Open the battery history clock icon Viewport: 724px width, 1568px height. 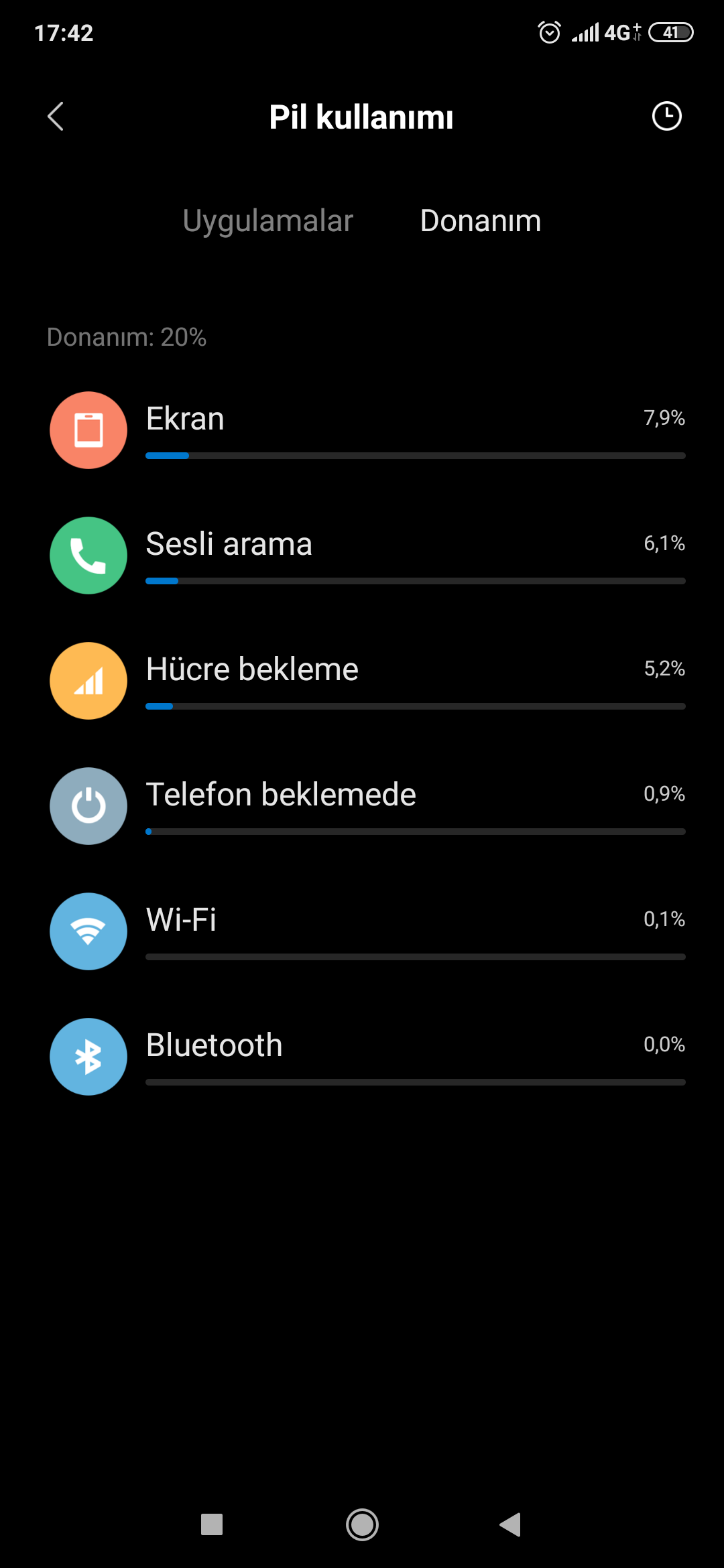pyautogui.click(x=666, y=117)
